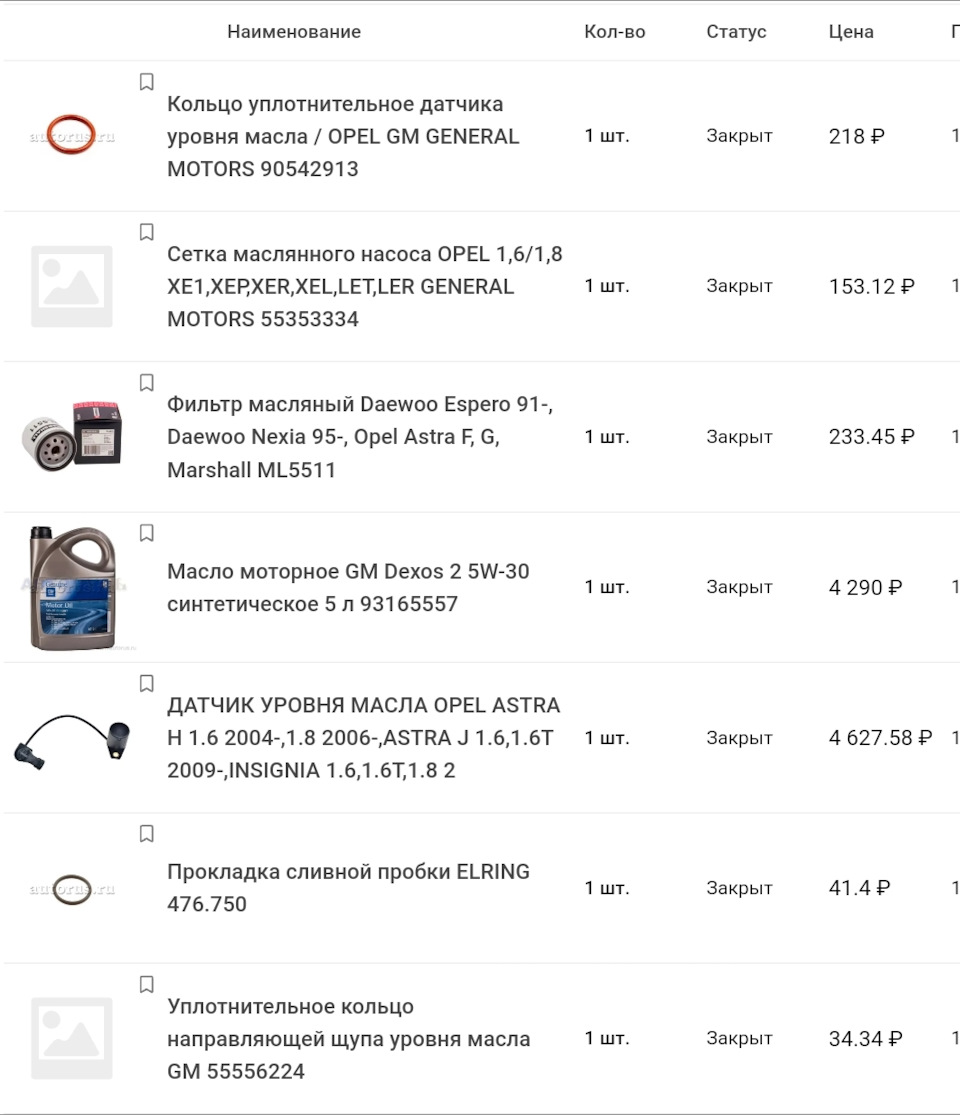Image resolution: width=960 pixels, height=1115 pixels.
Task: Sort the table by Цена column
Action: (x=850, y=31)
